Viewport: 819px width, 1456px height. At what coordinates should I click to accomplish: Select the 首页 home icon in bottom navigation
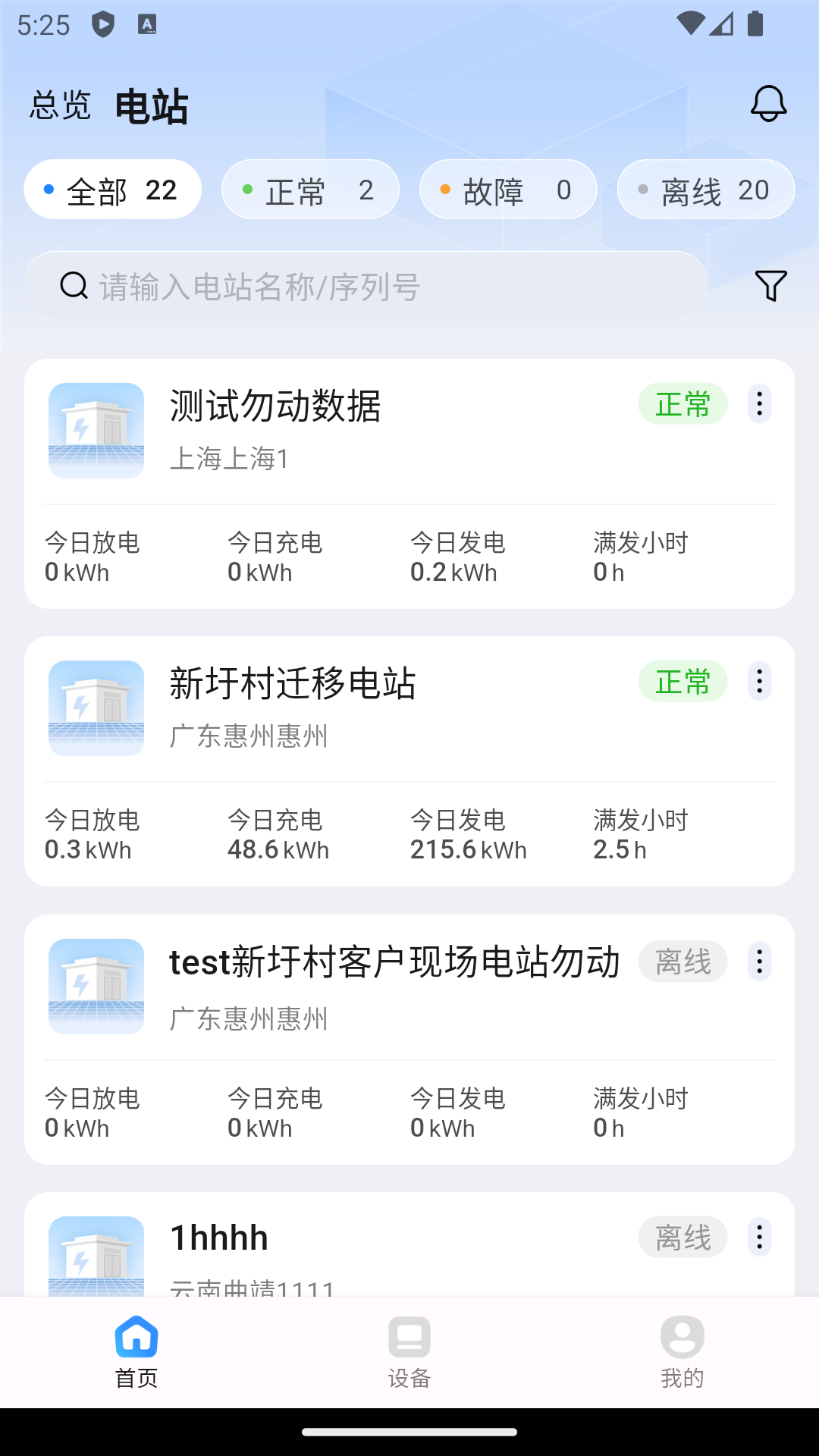[136, 1350]
